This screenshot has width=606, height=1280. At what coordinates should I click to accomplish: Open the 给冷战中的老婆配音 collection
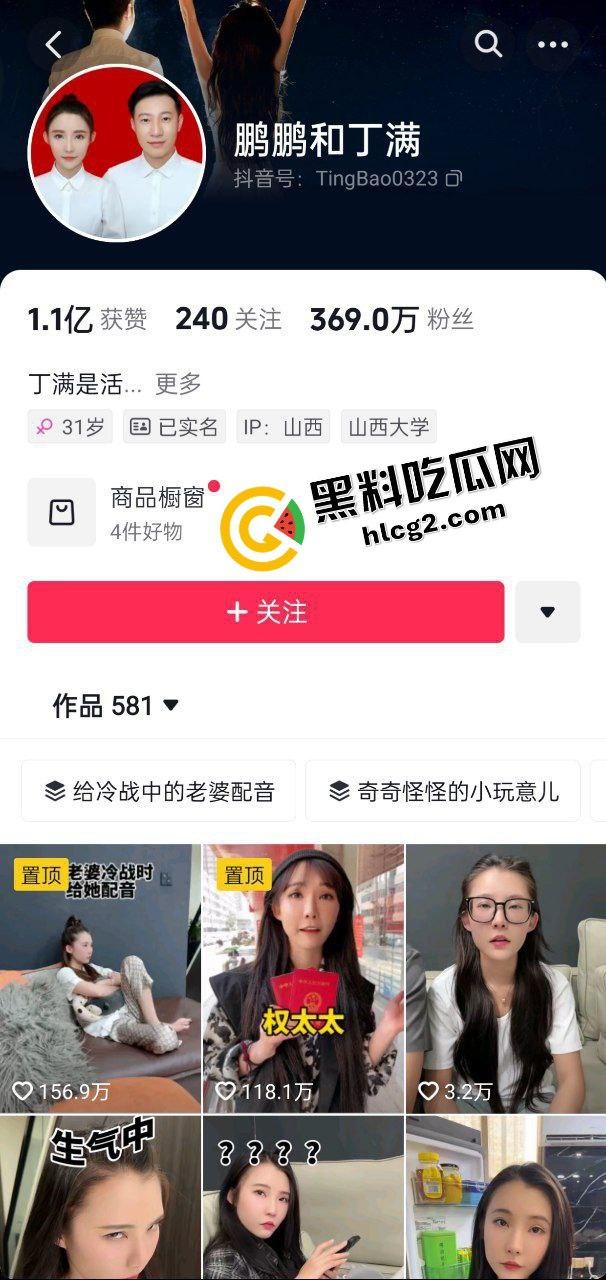coord(158,792)
